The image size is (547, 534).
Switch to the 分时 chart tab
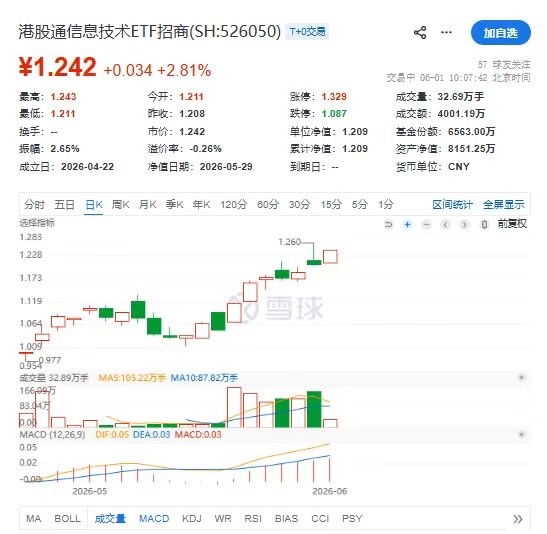tap(34, 204)
